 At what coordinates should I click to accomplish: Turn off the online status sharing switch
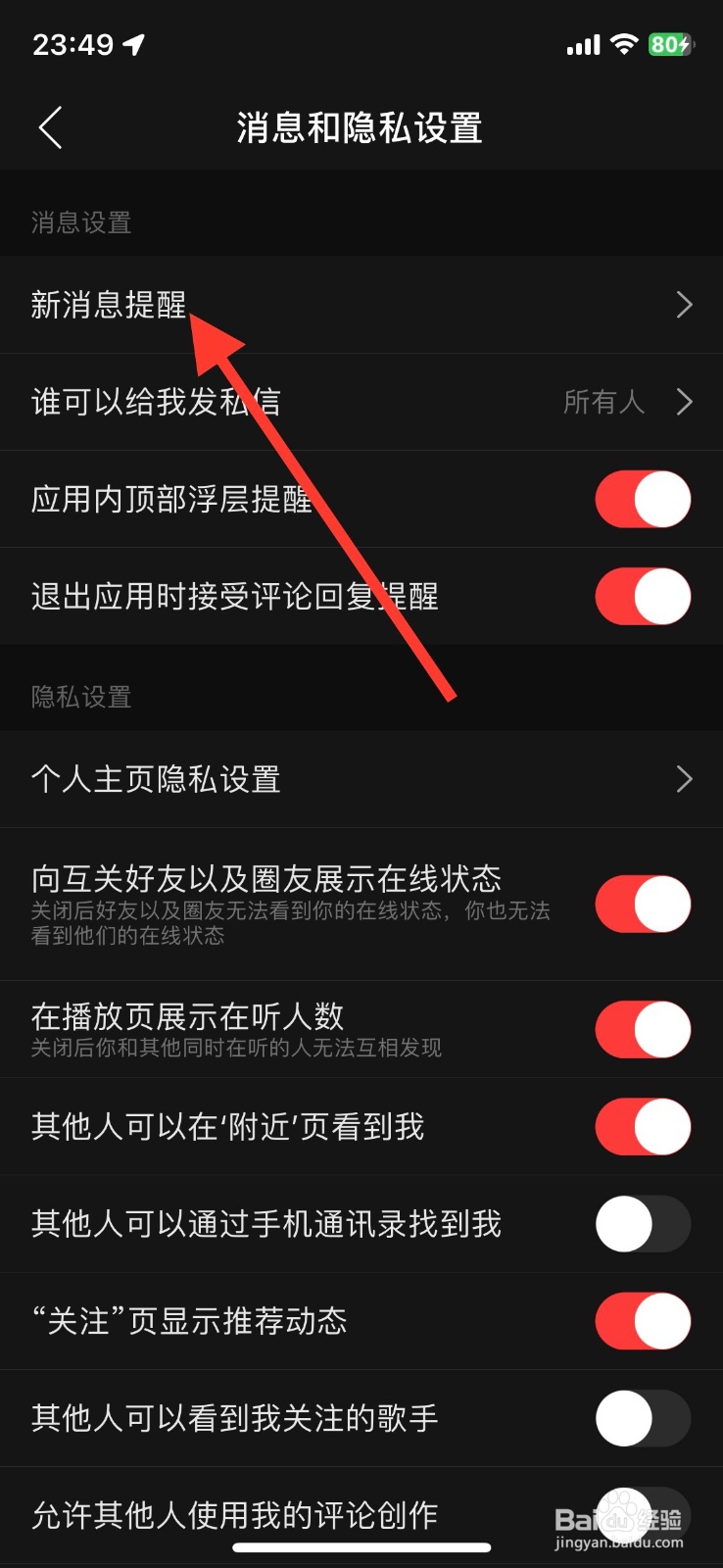[643, 903]
